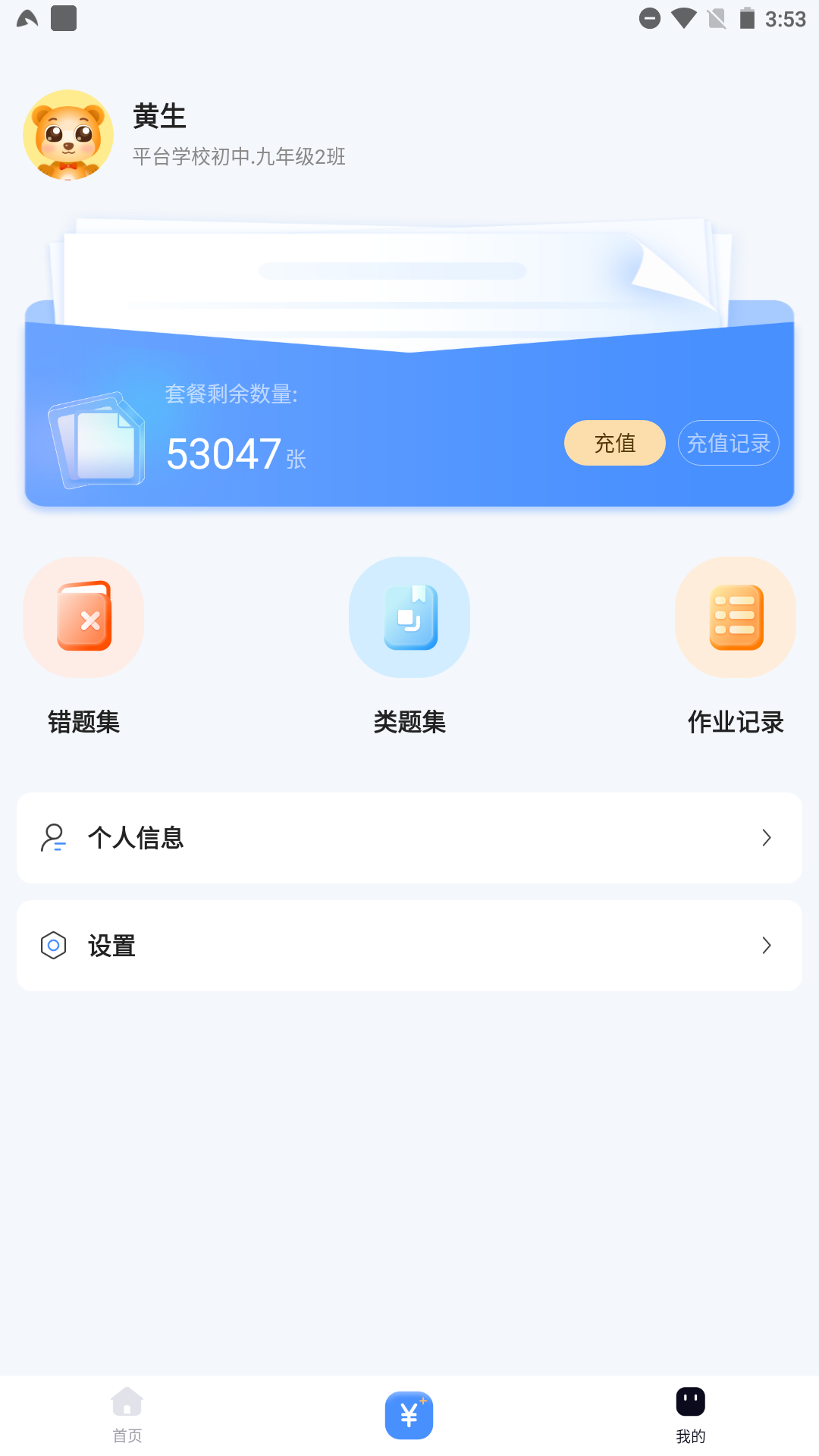The height and width of the screenshot is (1456, 819).
Task: Open the top edge of the envelope card
Action: [409, 265]
